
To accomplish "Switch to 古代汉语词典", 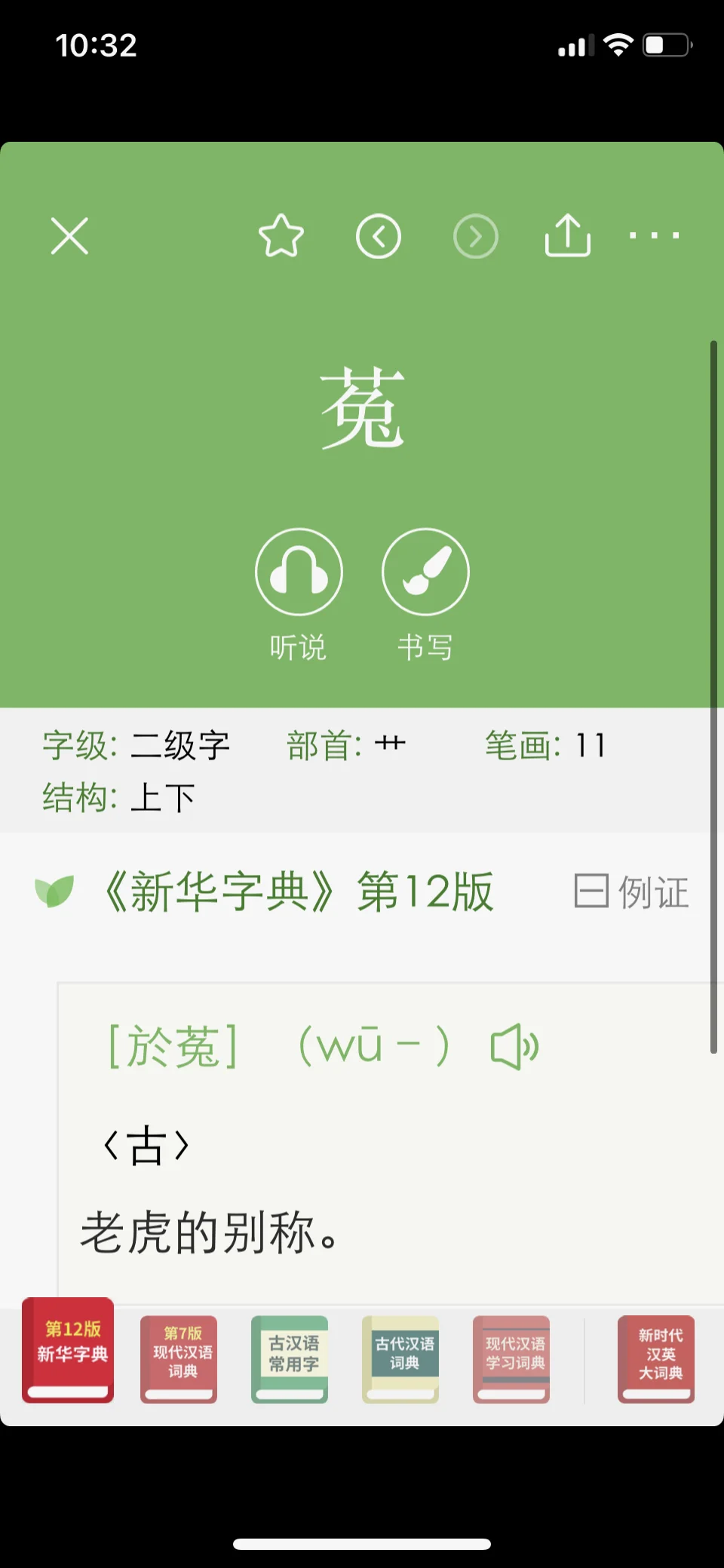I will 400,1359.
